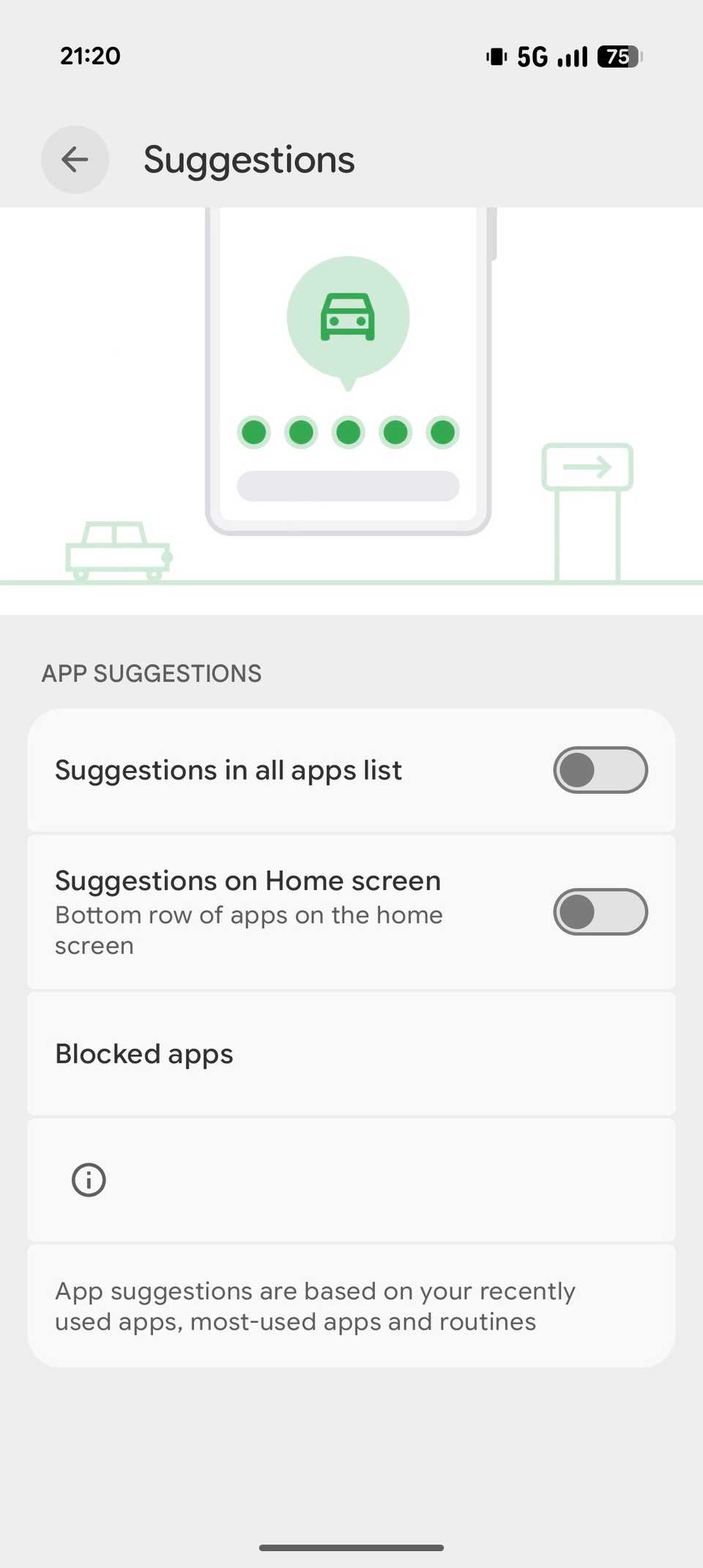
Task: Tap the battery indicator in the status bar
Action: pyautogui.click(x=617, y=56)
